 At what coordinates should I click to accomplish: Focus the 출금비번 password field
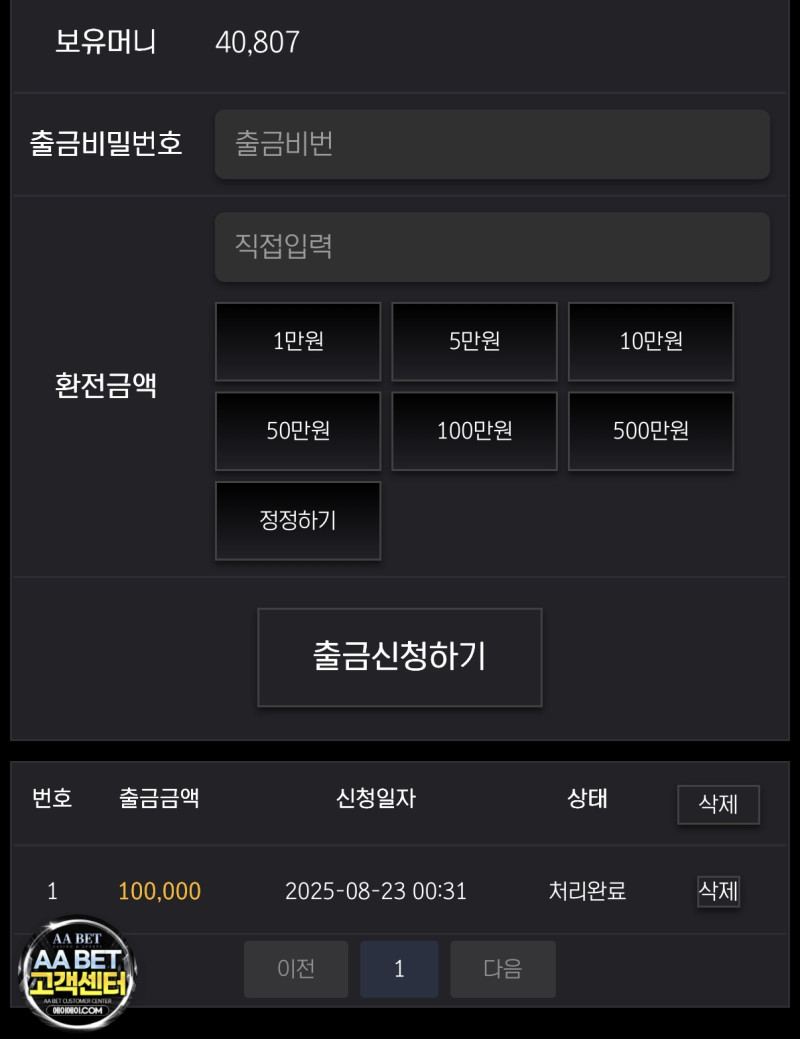(492, 144)
